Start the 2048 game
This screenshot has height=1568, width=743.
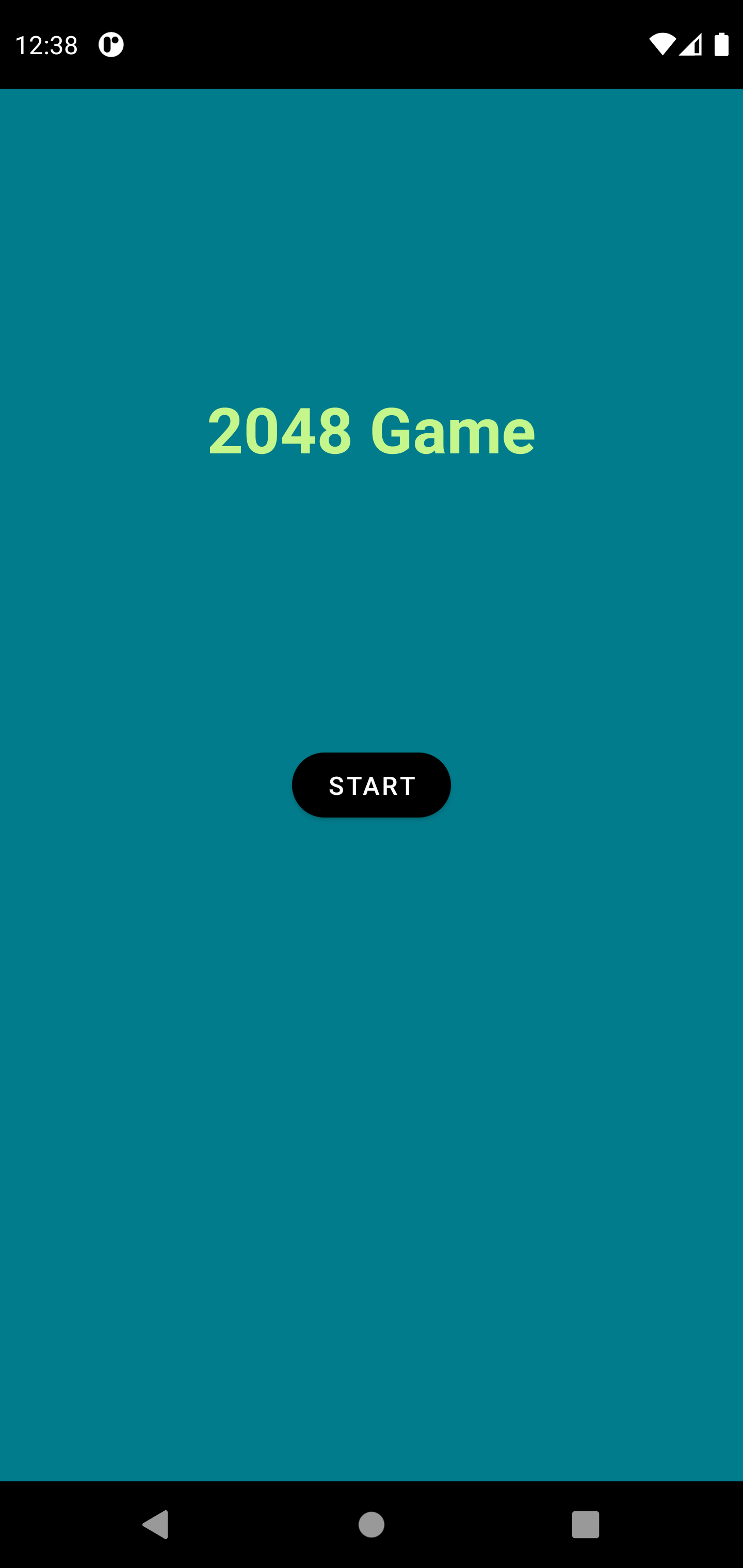tap(371, 785)
